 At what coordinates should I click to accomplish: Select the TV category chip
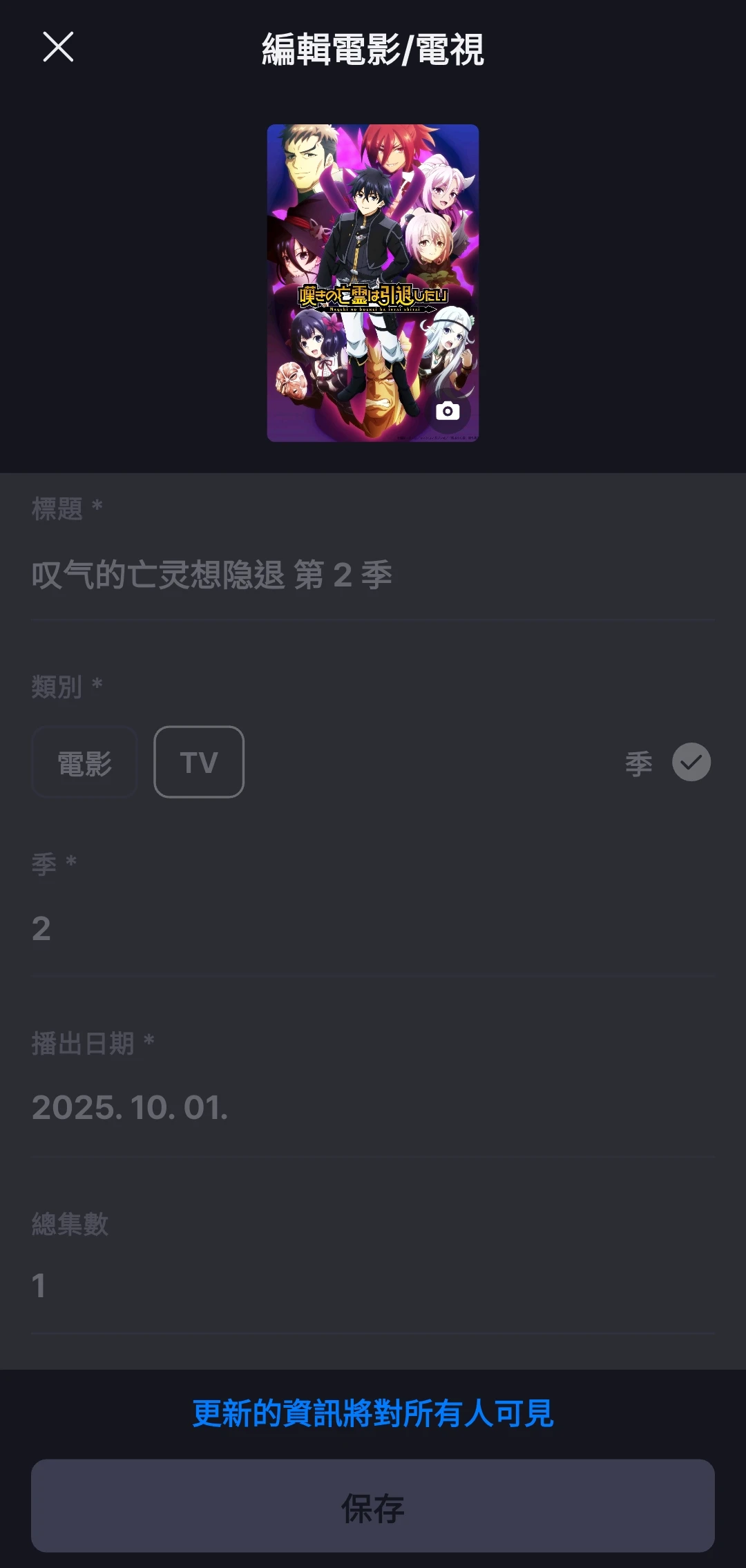coord(199,763)
